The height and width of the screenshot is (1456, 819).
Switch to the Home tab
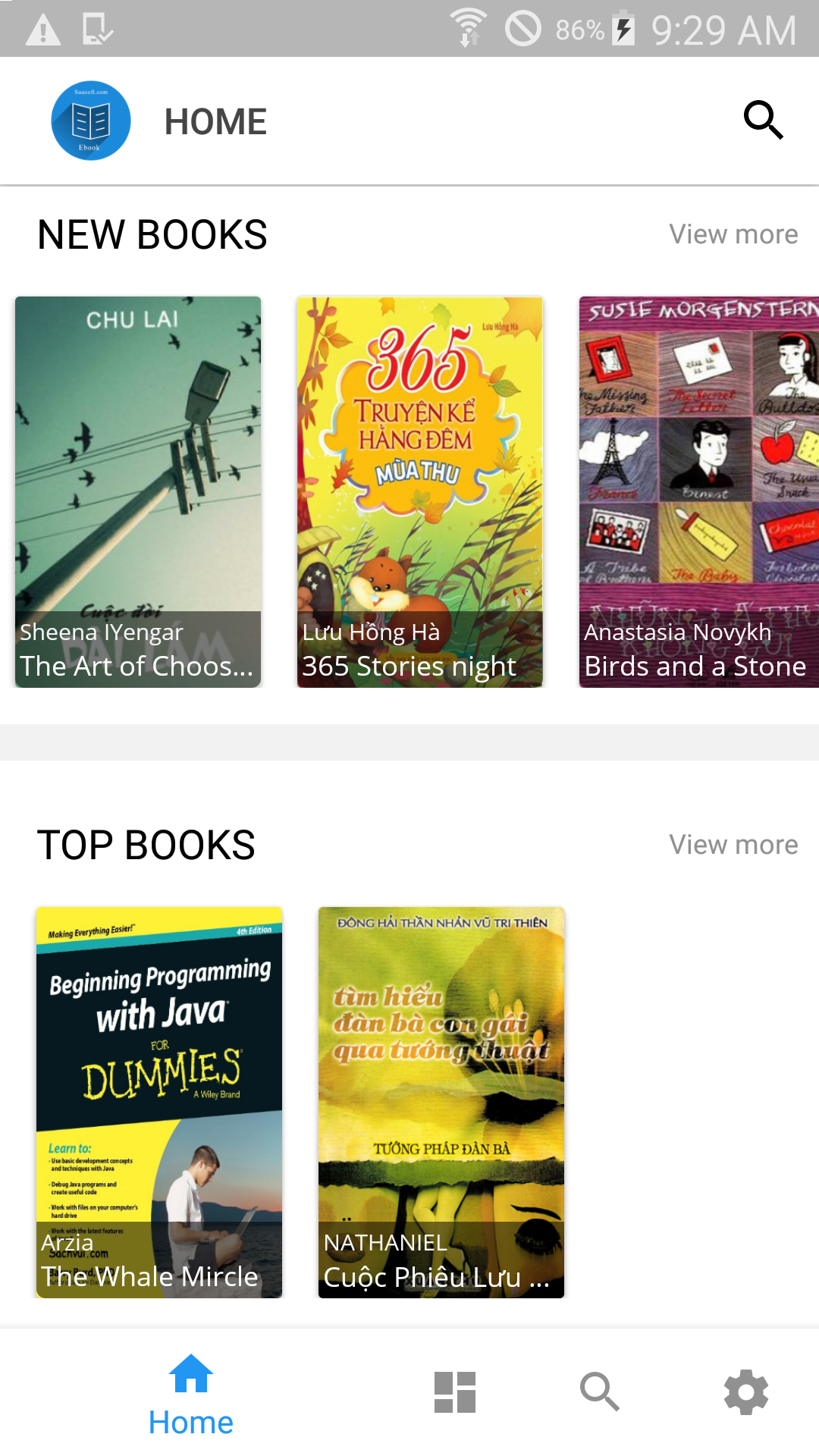190,1395
